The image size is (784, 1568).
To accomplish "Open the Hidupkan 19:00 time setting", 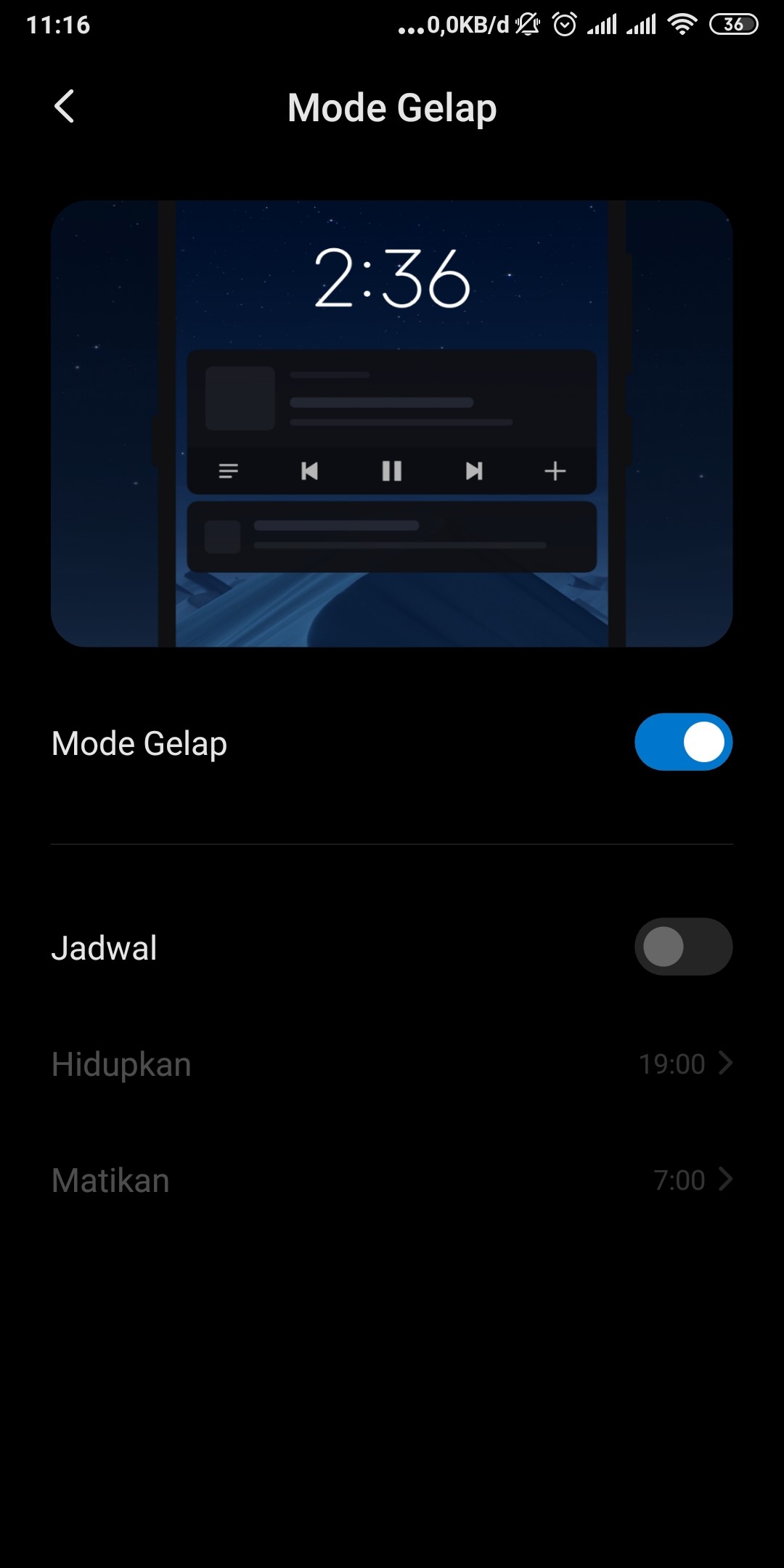I will click(392, 1064).
